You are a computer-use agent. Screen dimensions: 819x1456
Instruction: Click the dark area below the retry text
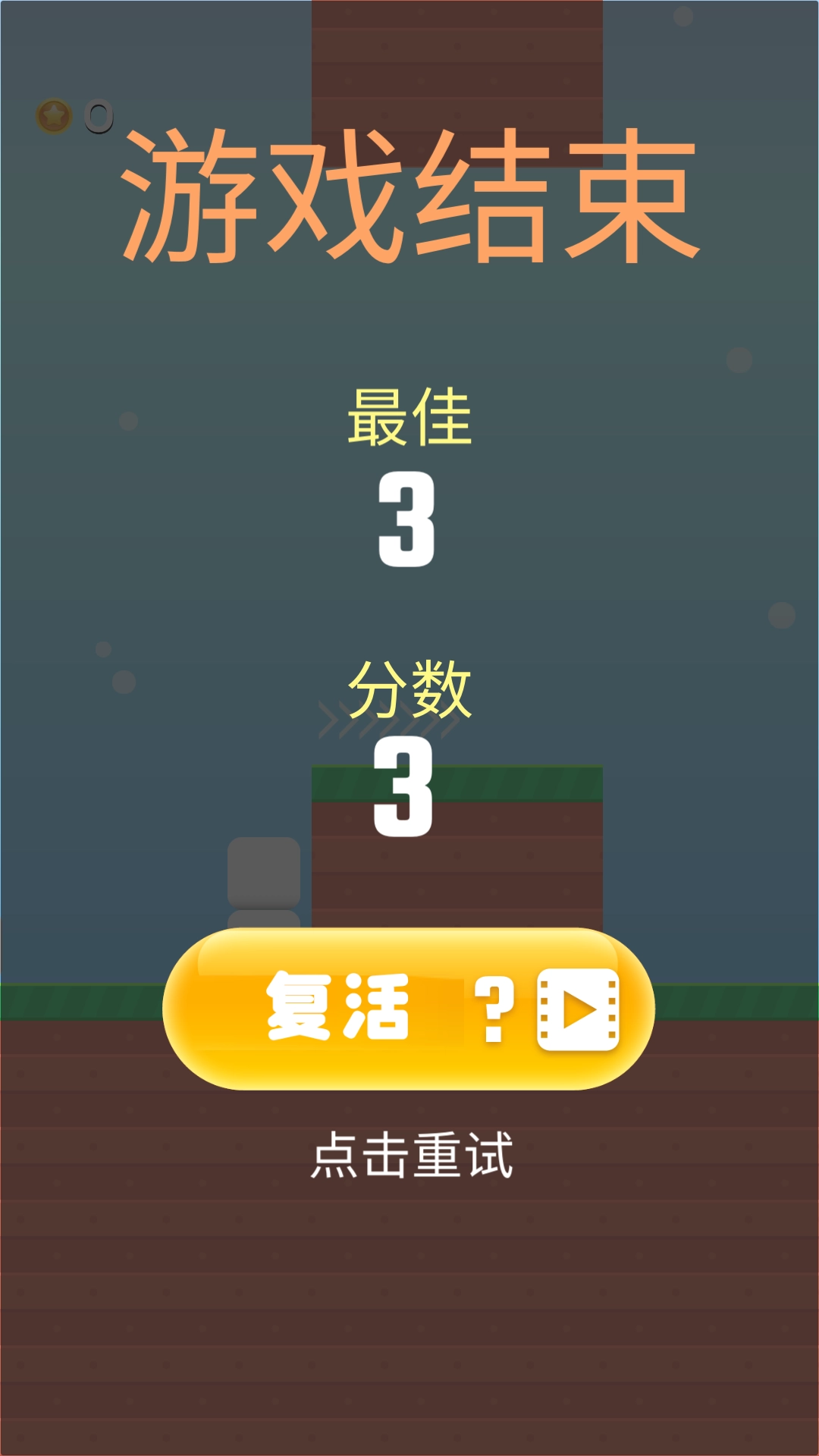(x=409, y=1304)
